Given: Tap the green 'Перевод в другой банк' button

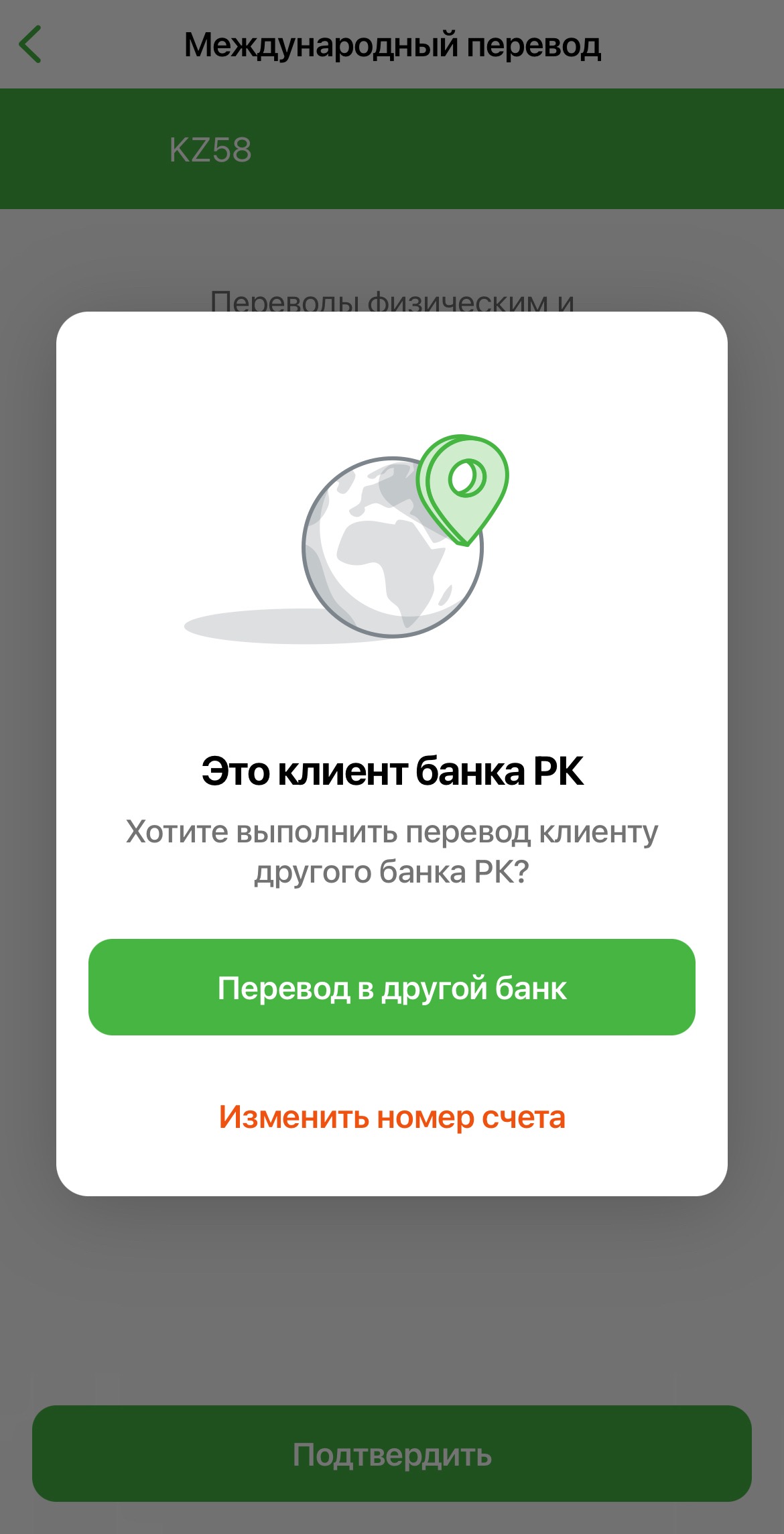Looking at the screenshot, I should pos(392,987).
